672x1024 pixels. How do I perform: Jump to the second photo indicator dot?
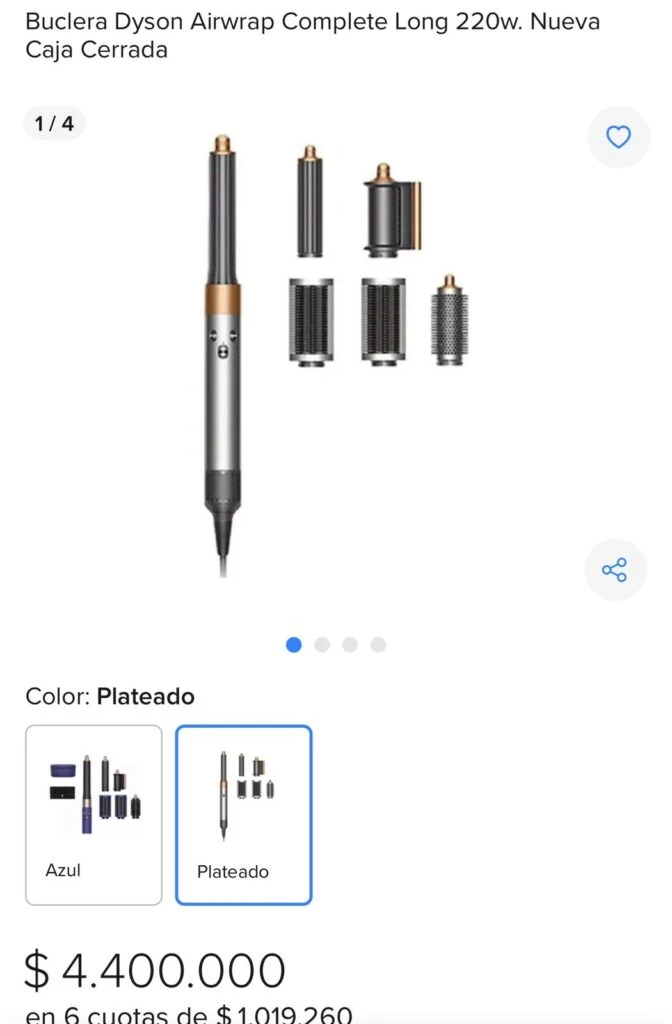coord(322,645)
